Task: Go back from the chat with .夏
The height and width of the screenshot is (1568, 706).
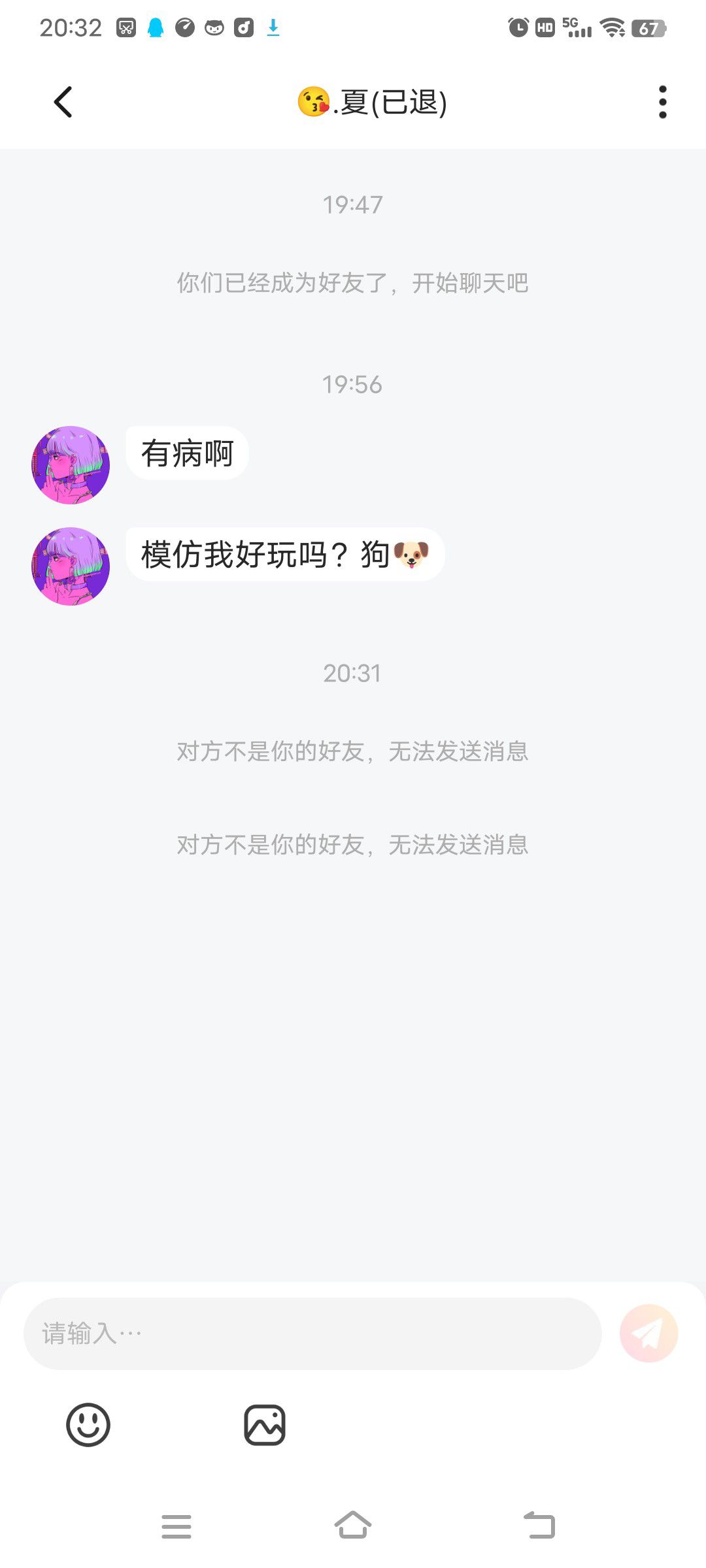Action: [x=63, y=102]
